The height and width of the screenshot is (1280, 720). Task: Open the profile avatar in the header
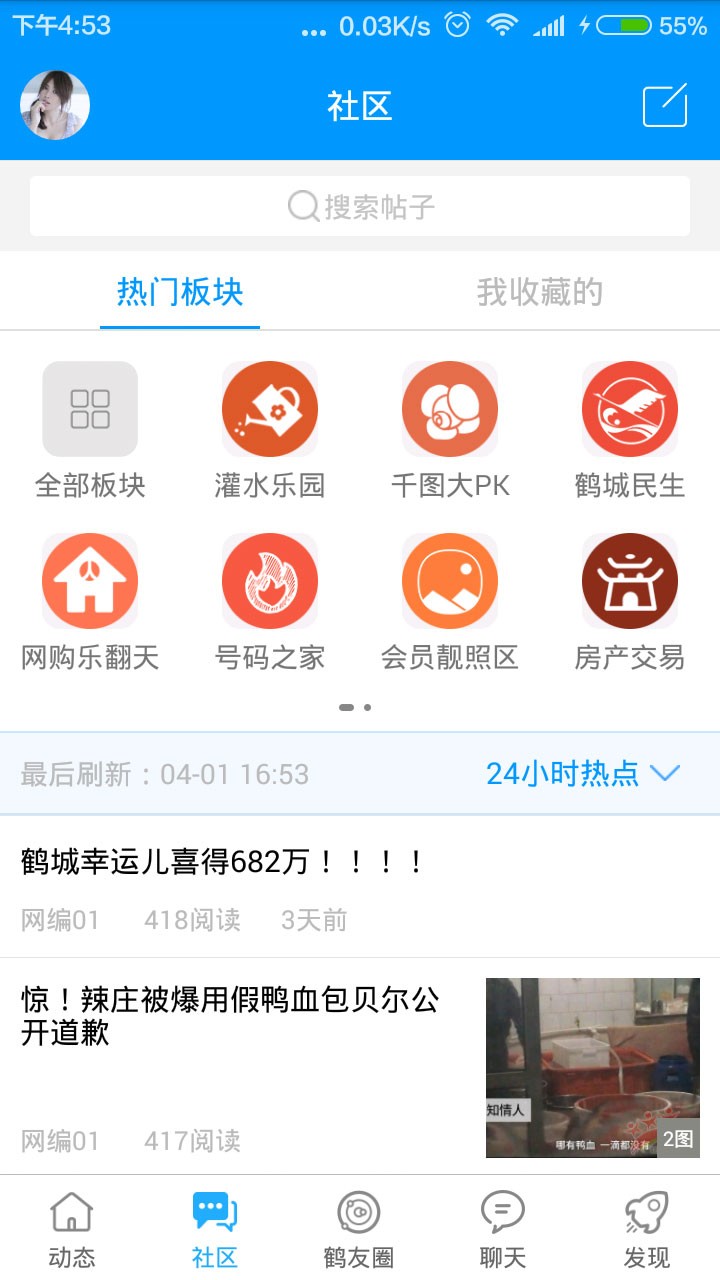[x=55, y=105]
